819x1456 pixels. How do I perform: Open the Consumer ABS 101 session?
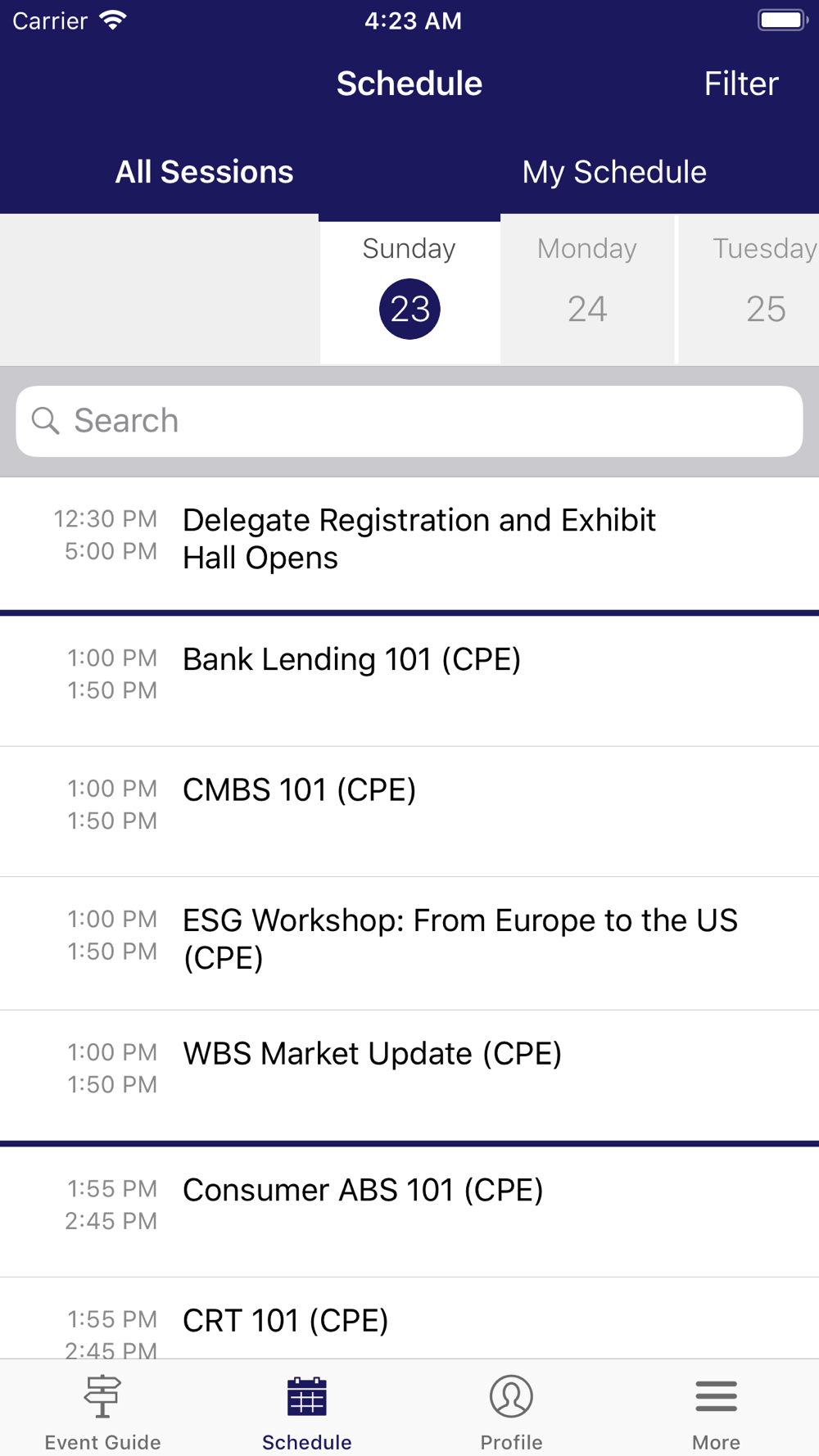[x=363, y=1191]
